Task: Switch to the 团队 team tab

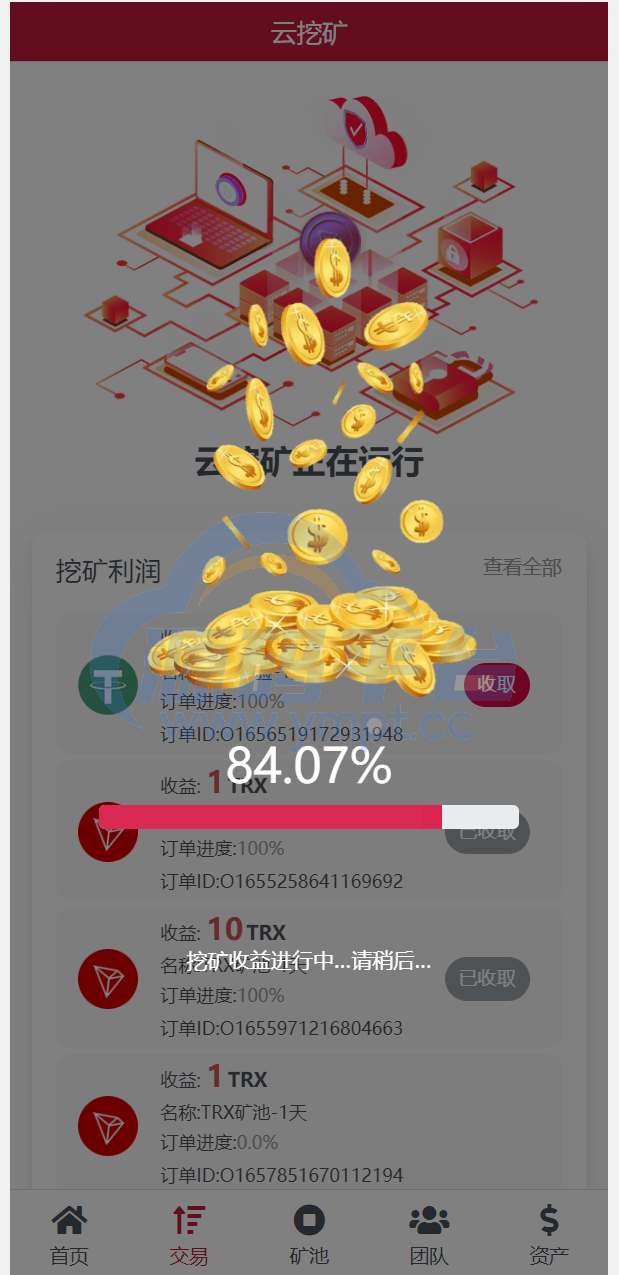Action: click(429, 1234)
